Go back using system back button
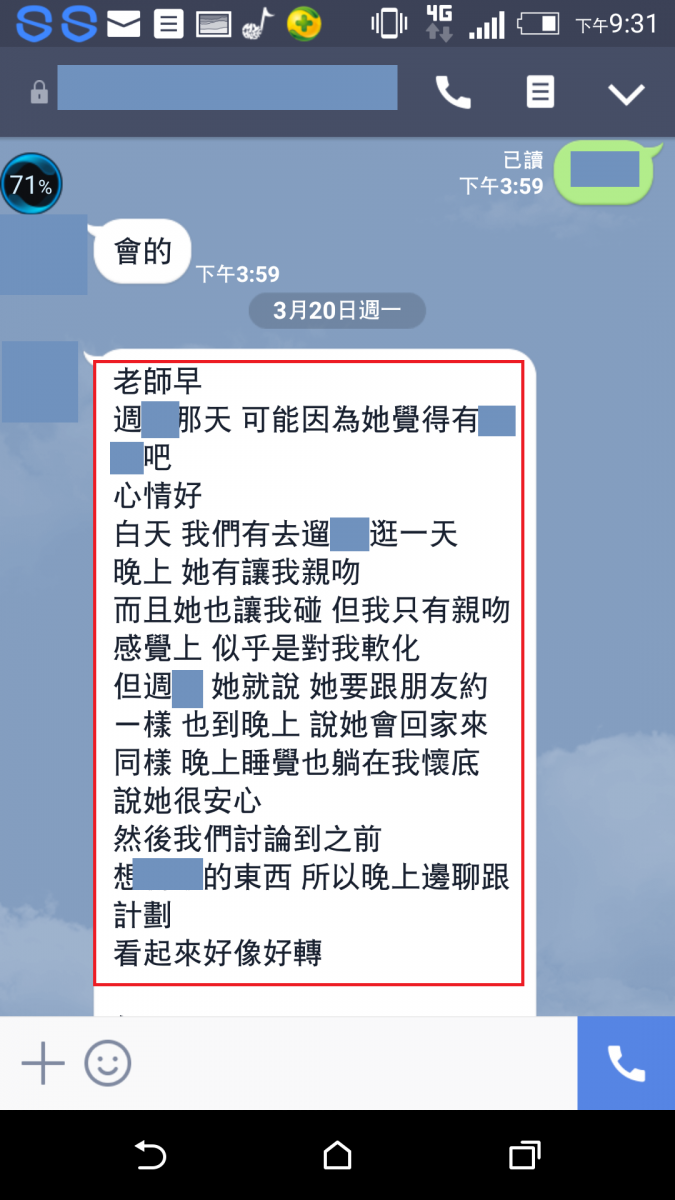Viewport: 675px width, 1200px height. tap(150, 1156)
